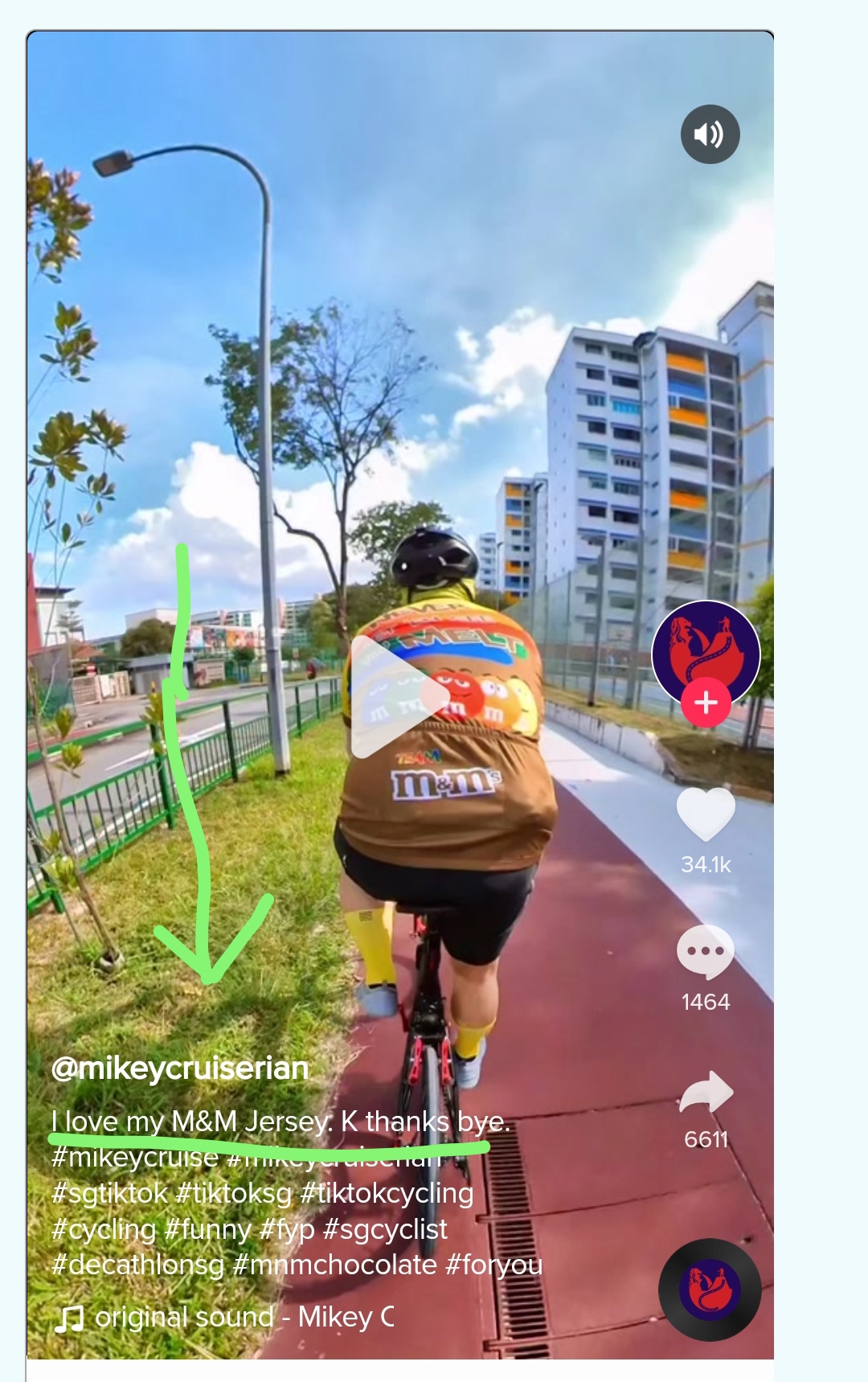The image size is (868, 1382).
Task: Open the #decathlonsg hashtag
Action: [x=137, y=1265]
